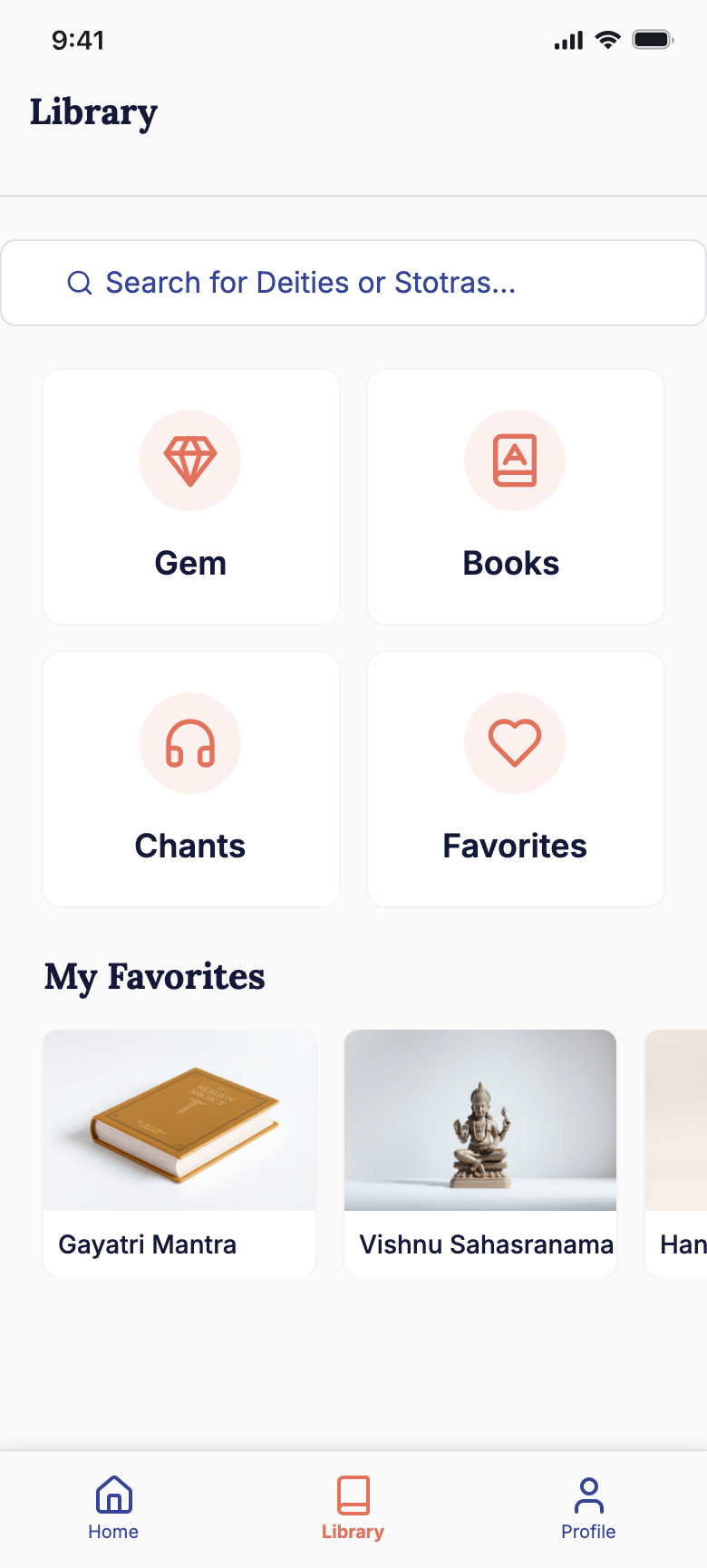Select the Gem diamond icon

coord(190,460)
